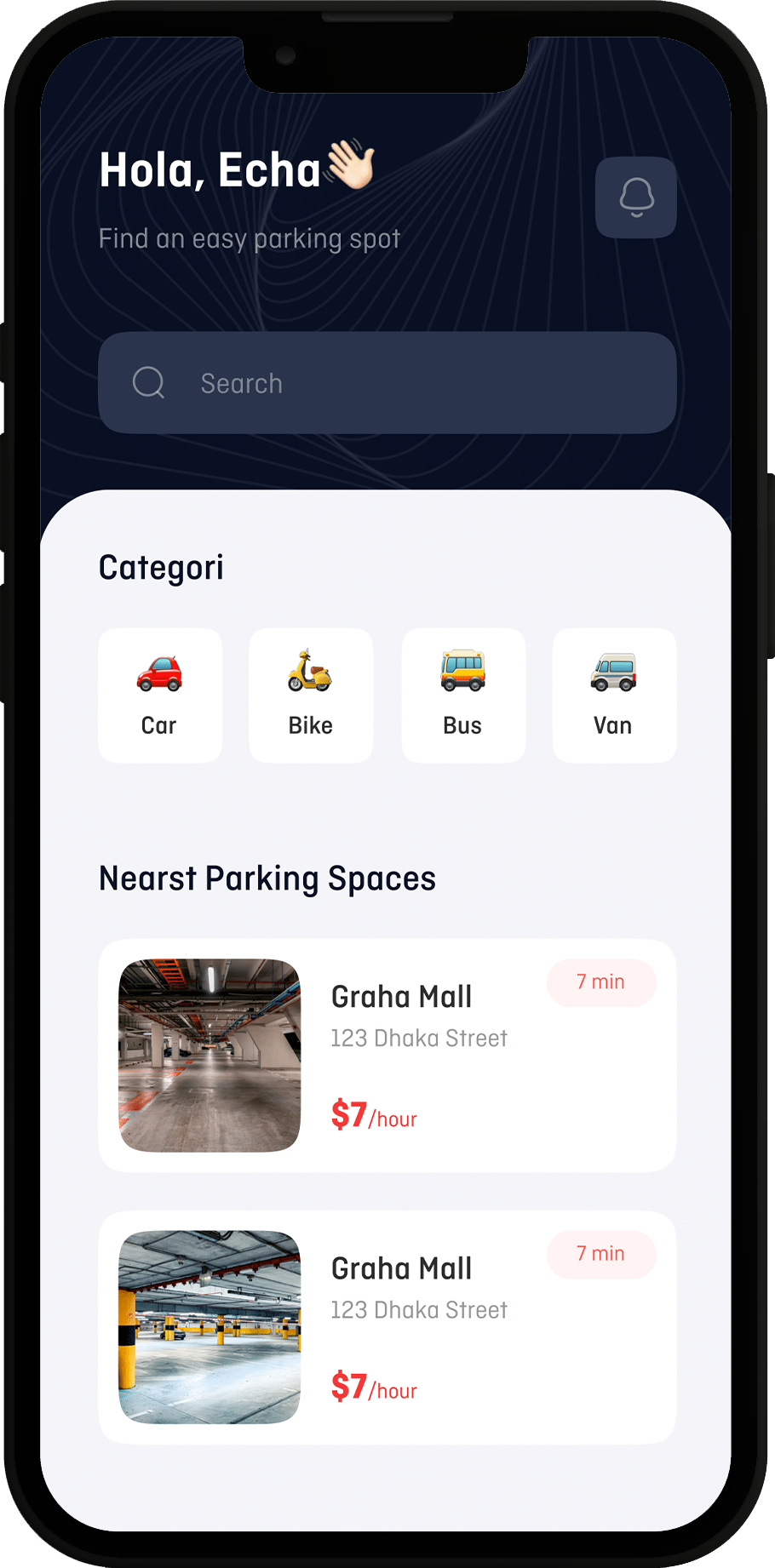Tap the 7 min badge on first listing
The width and height of the screenshot is (775, 1568).
(600, 981)
